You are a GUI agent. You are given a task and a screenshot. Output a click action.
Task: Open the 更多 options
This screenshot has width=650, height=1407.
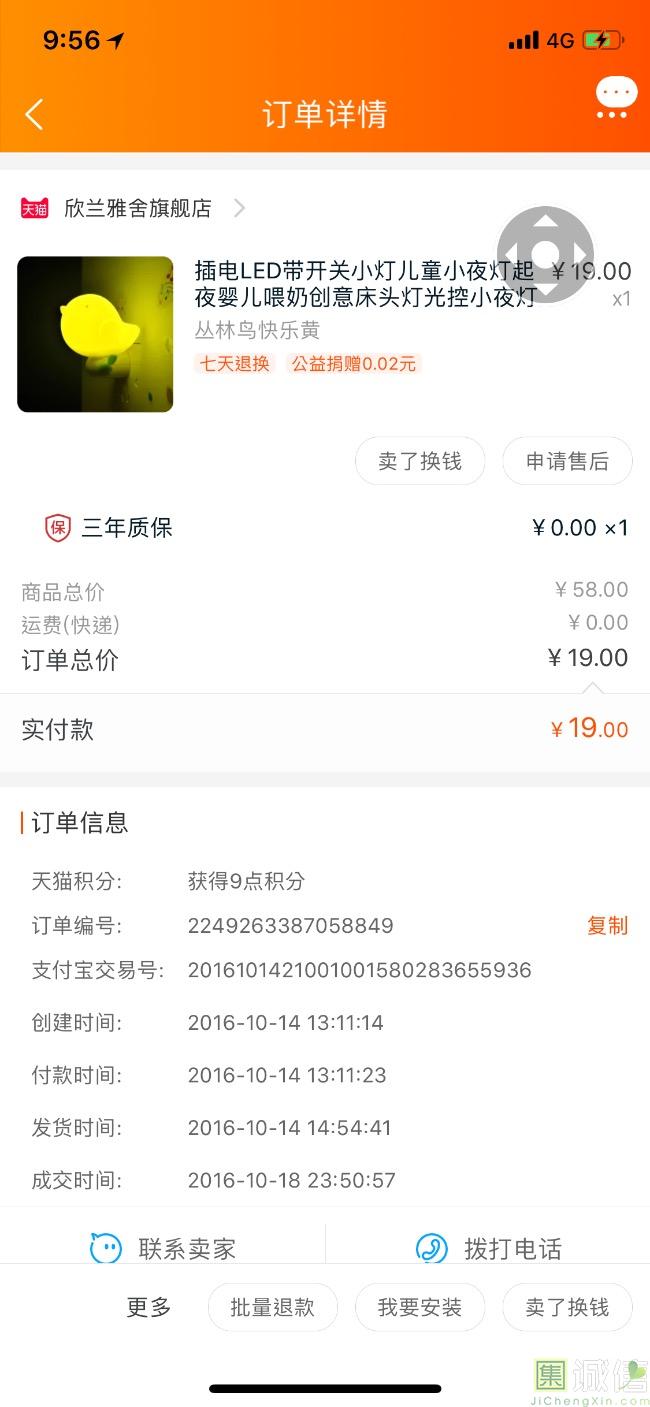[x=149, y=1307]
